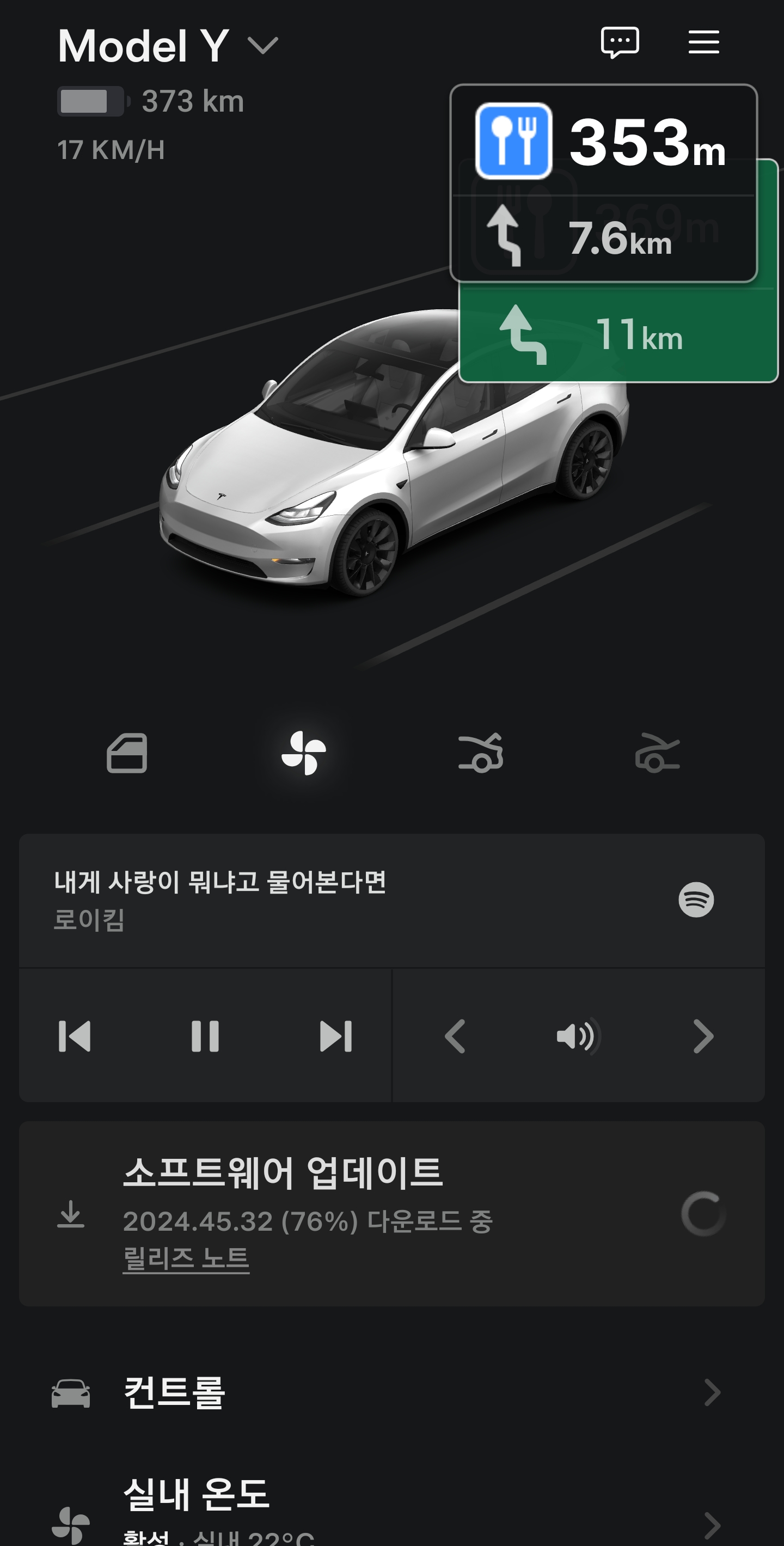
Task: Tap the door lock quick action icon
Action: (x=127, y=753)
